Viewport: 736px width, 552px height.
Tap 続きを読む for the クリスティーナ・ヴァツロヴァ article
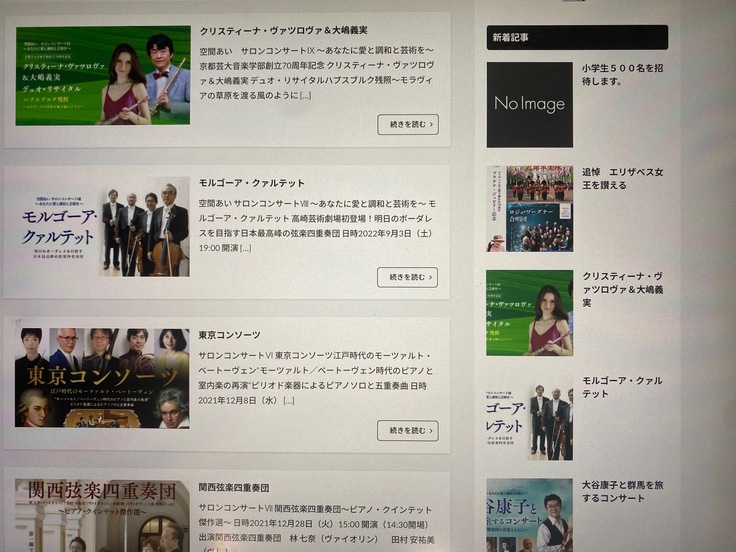[x=407, y=125]
